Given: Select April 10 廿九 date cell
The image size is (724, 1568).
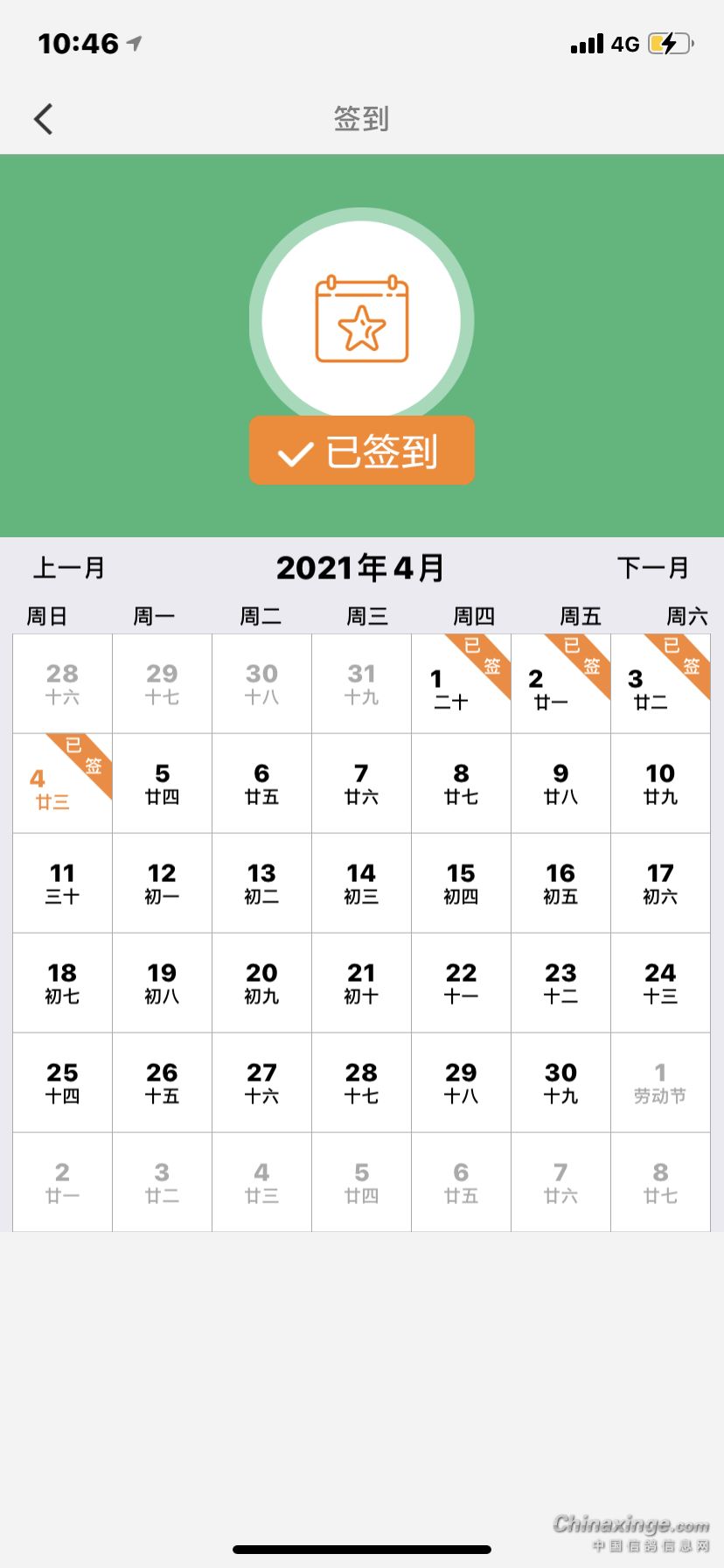Looking at the screenshot, I should 660,783.
